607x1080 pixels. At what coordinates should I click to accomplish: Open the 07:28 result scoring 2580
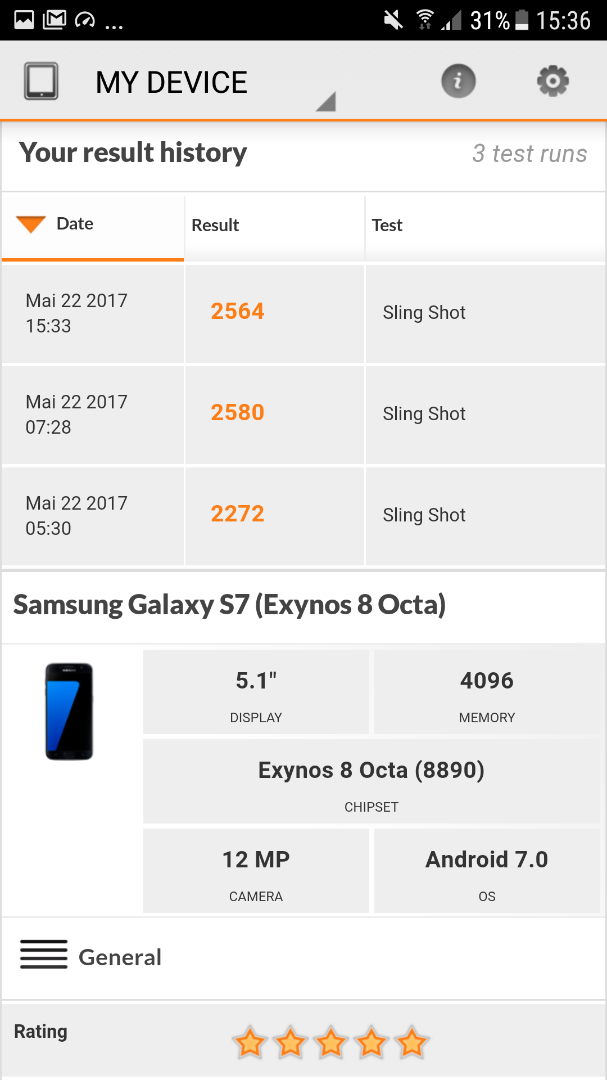[x=303, y=415]
